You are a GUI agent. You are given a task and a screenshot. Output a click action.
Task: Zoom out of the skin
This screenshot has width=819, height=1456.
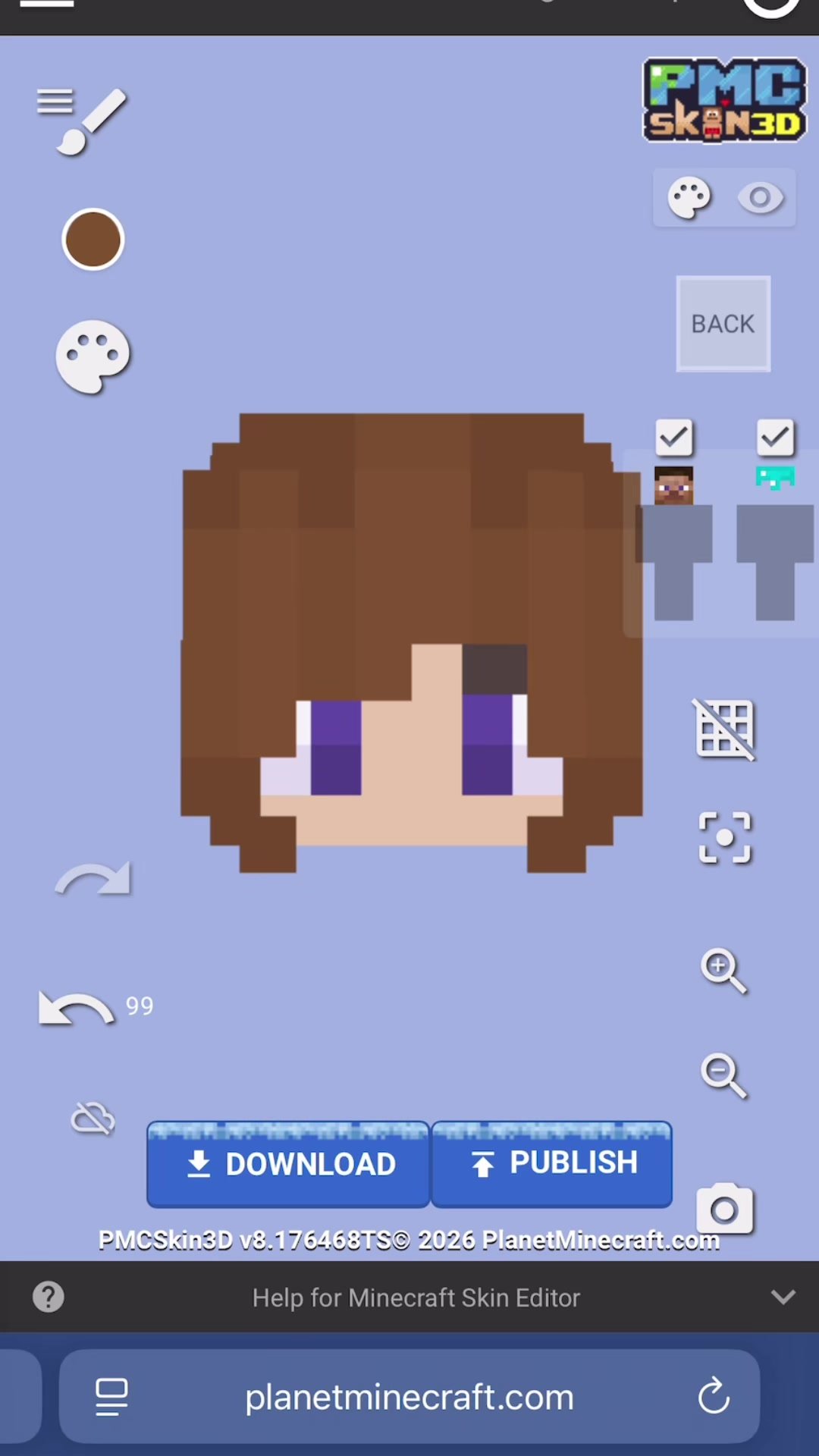click(723, 1075)
